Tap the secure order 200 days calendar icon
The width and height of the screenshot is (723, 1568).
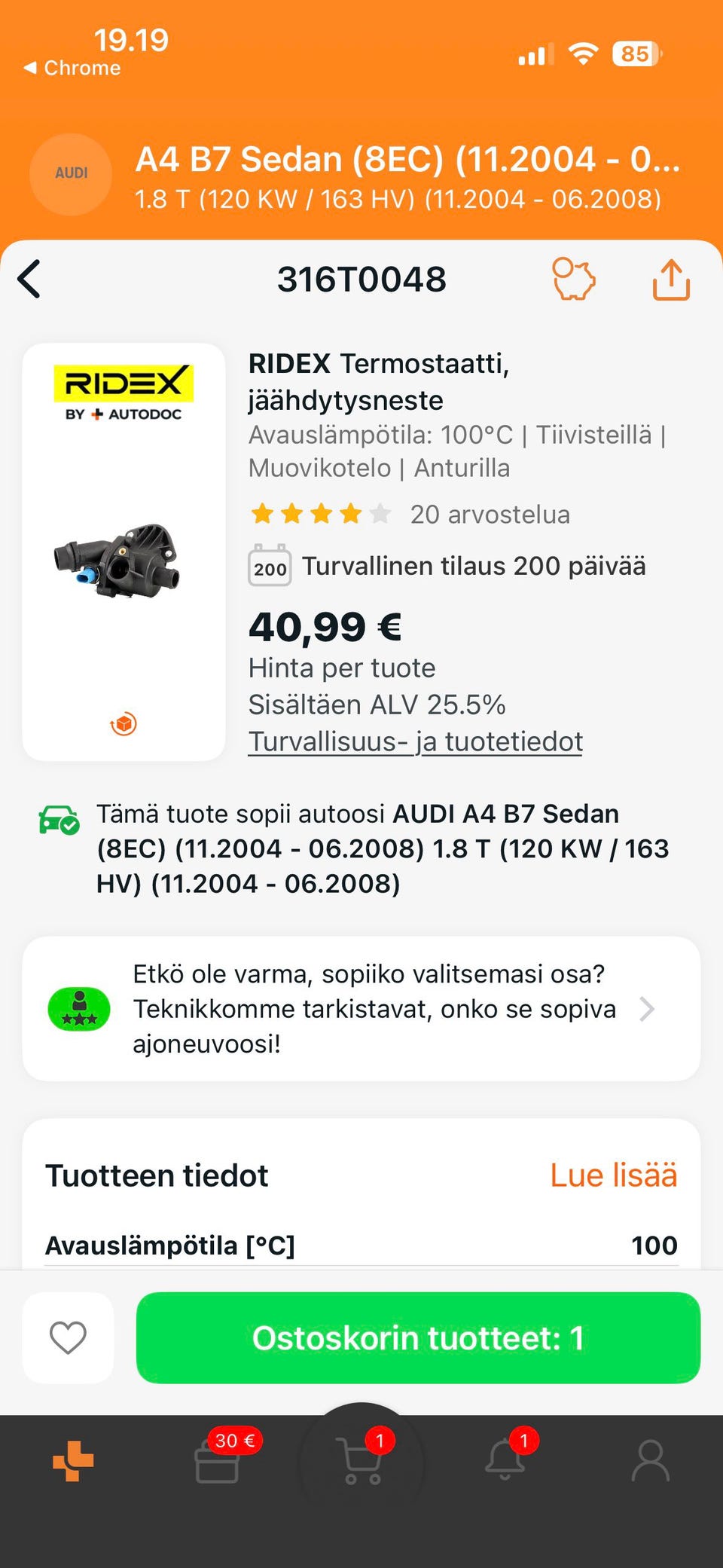268,566
